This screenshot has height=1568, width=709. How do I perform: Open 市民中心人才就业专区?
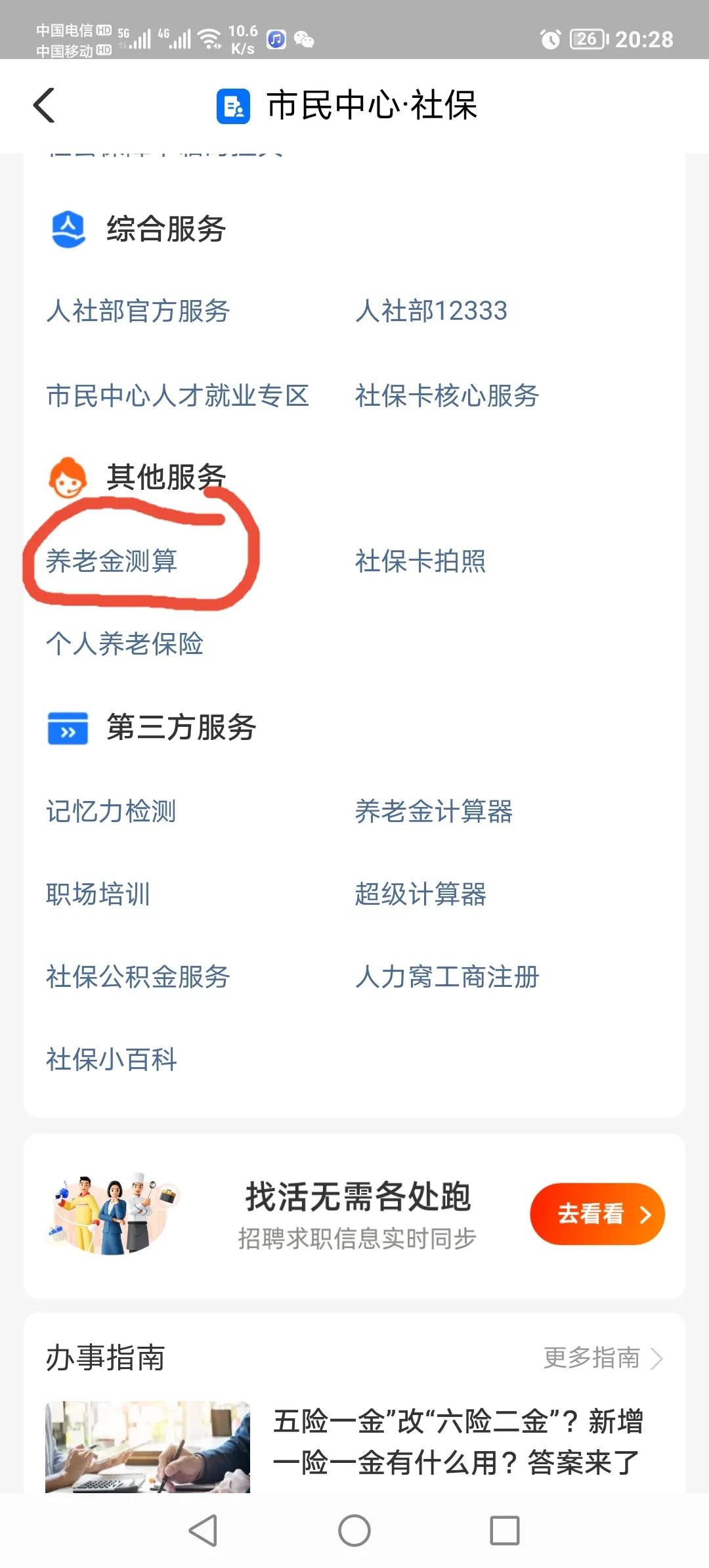coord(177,395)
